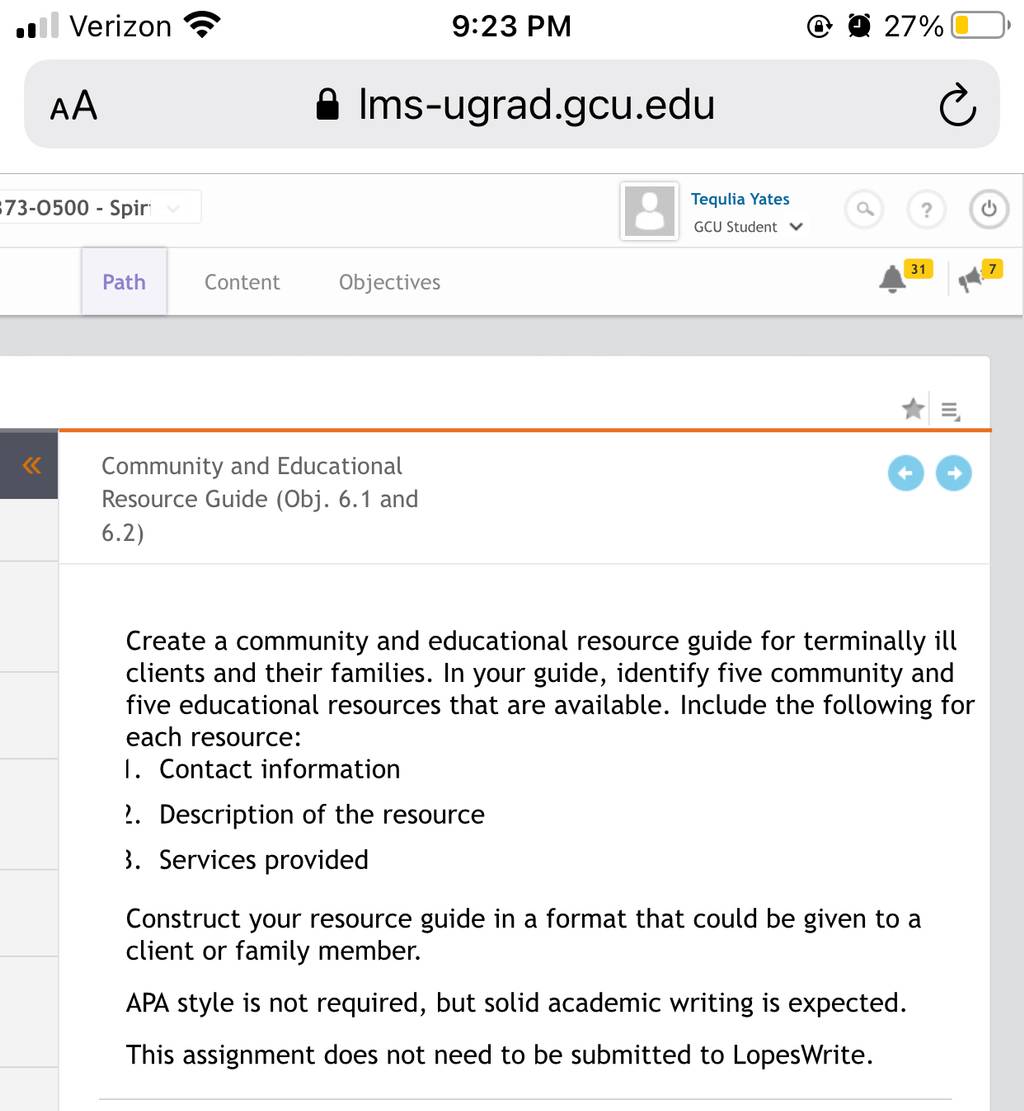Go to next item with right arrow
The height and width of the screenshot is (1111, 1024).
click(x=954, y=473)
